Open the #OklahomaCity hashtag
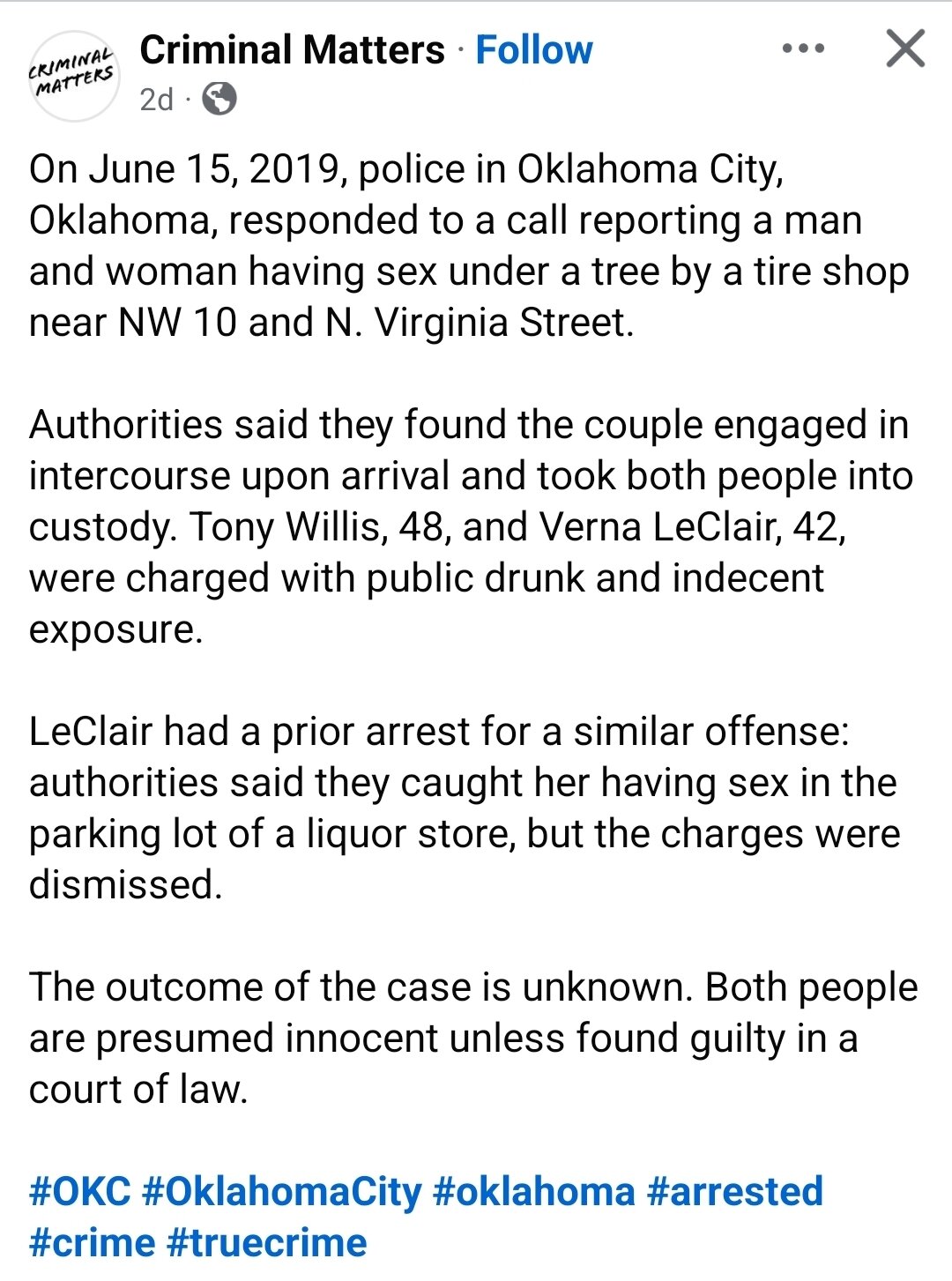This screenshot has height=1281, width=952. 281,1191
